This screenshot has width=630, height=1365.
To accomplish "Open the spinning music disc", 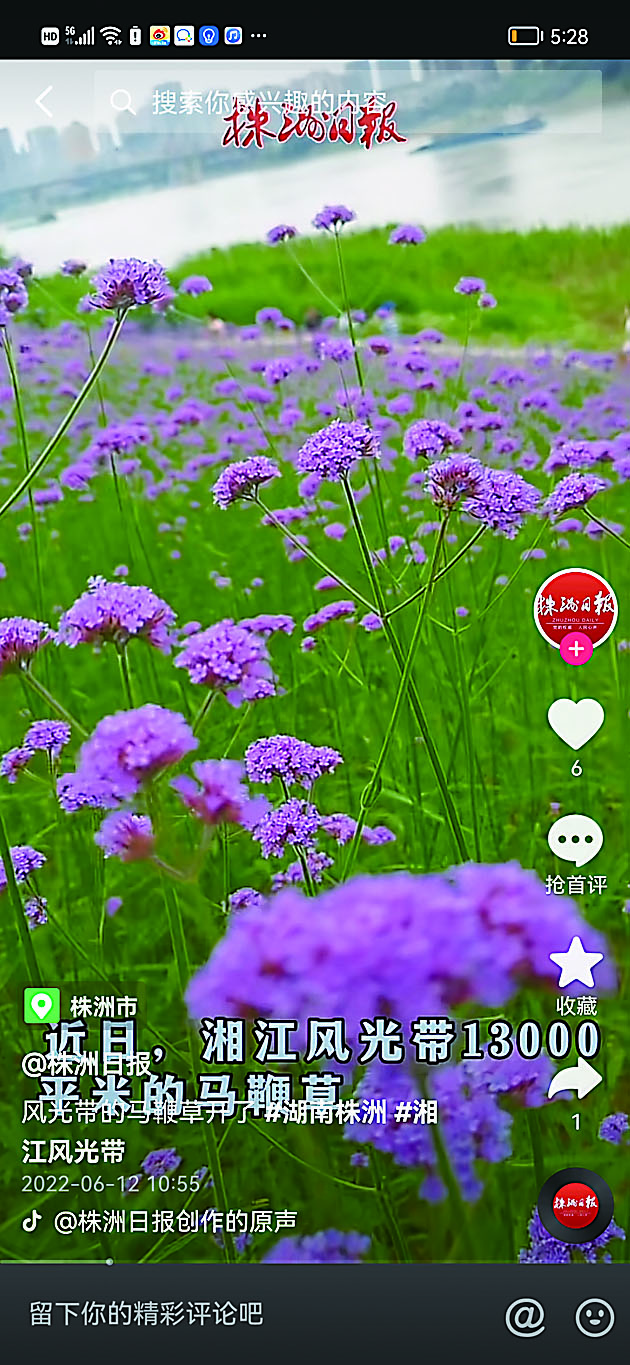I will [575, 1205].
